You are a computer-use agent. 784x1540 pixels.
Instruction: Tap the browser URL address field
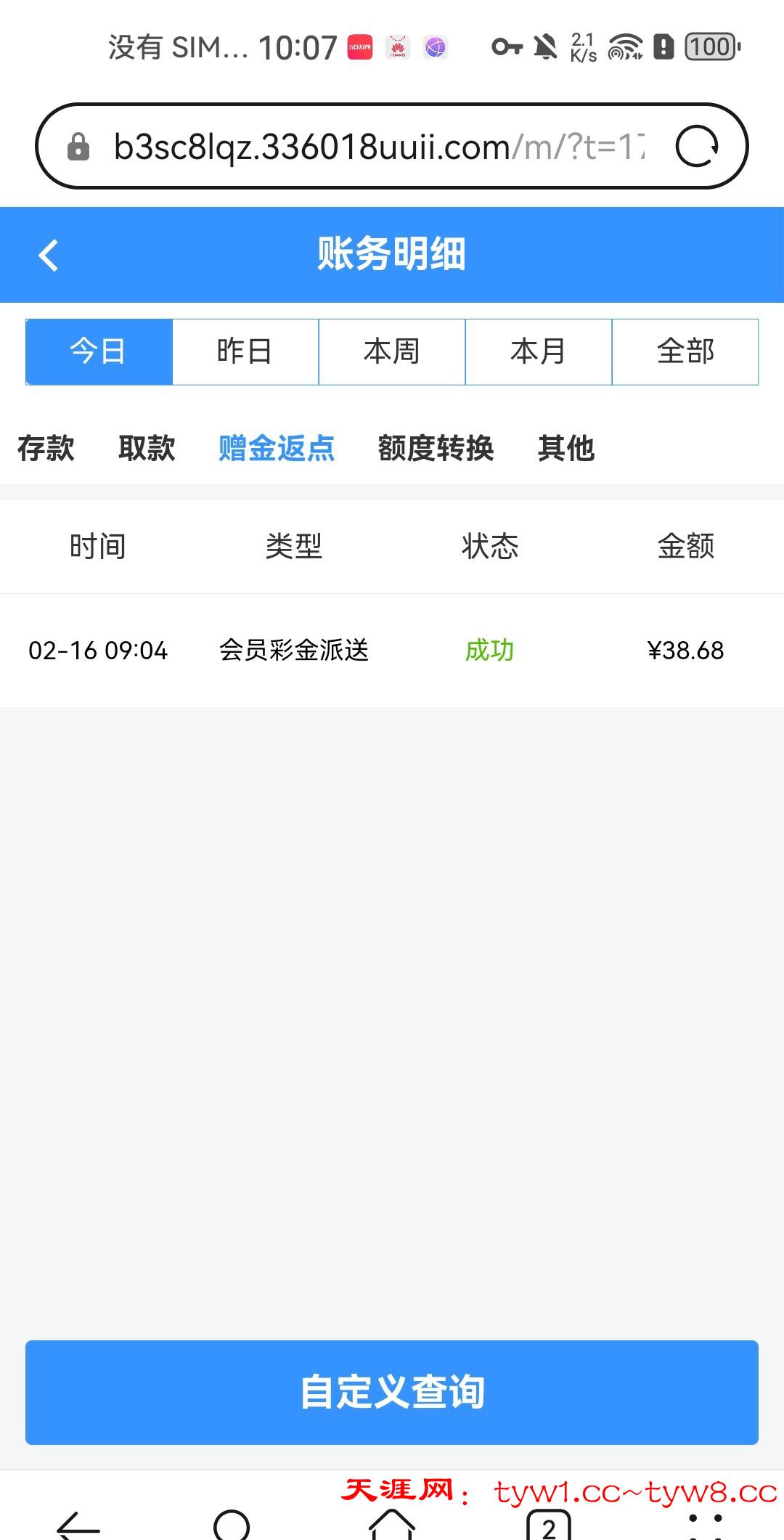[x=377, y=147]
